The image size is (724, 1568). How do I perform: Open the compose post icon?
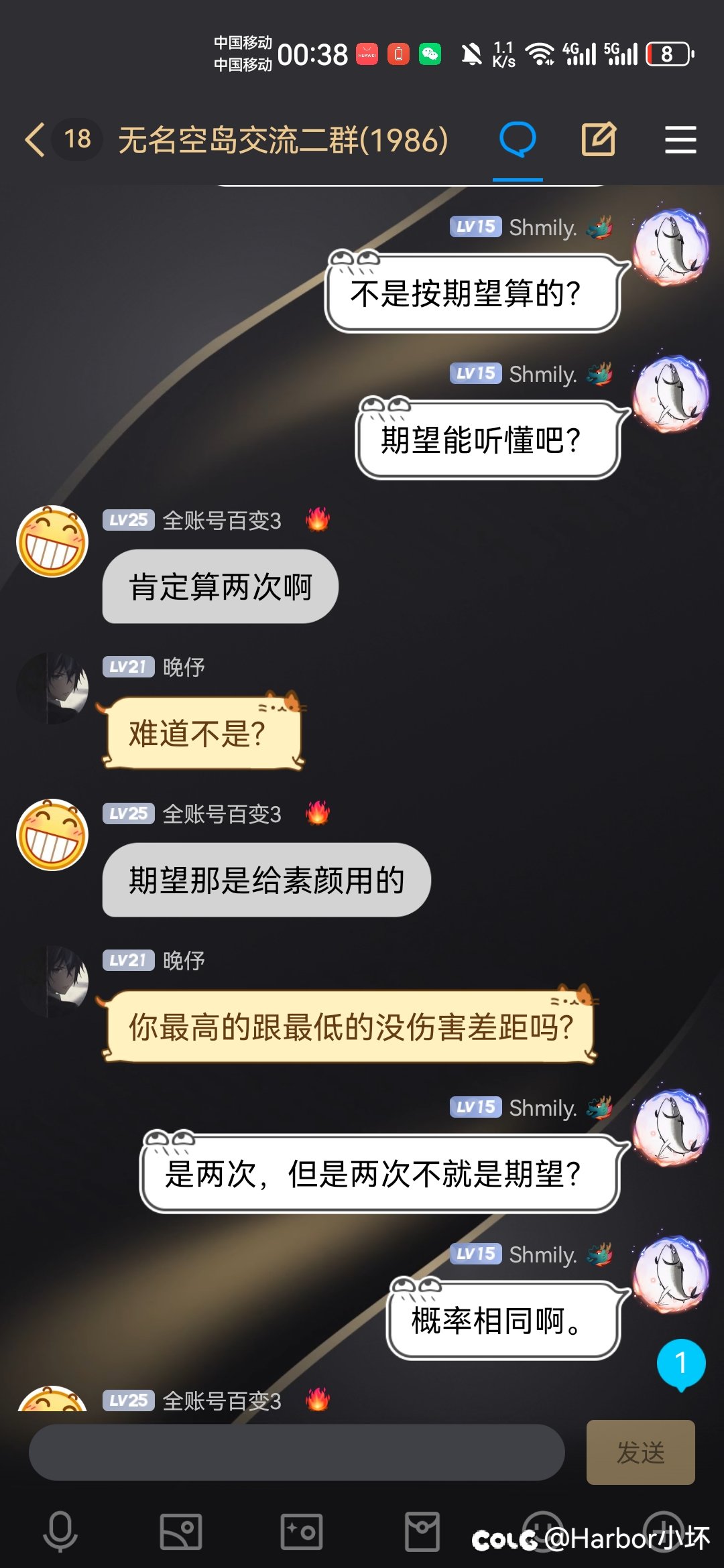[x=599, y=139]
